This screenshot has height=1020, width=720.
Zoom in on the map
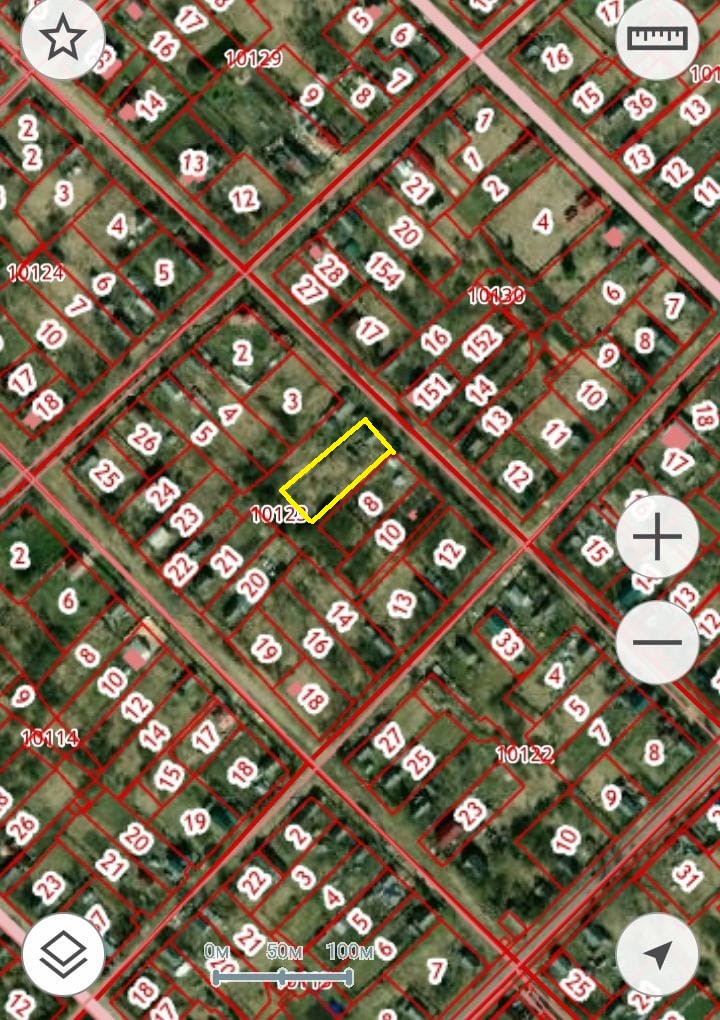[657, 538]
